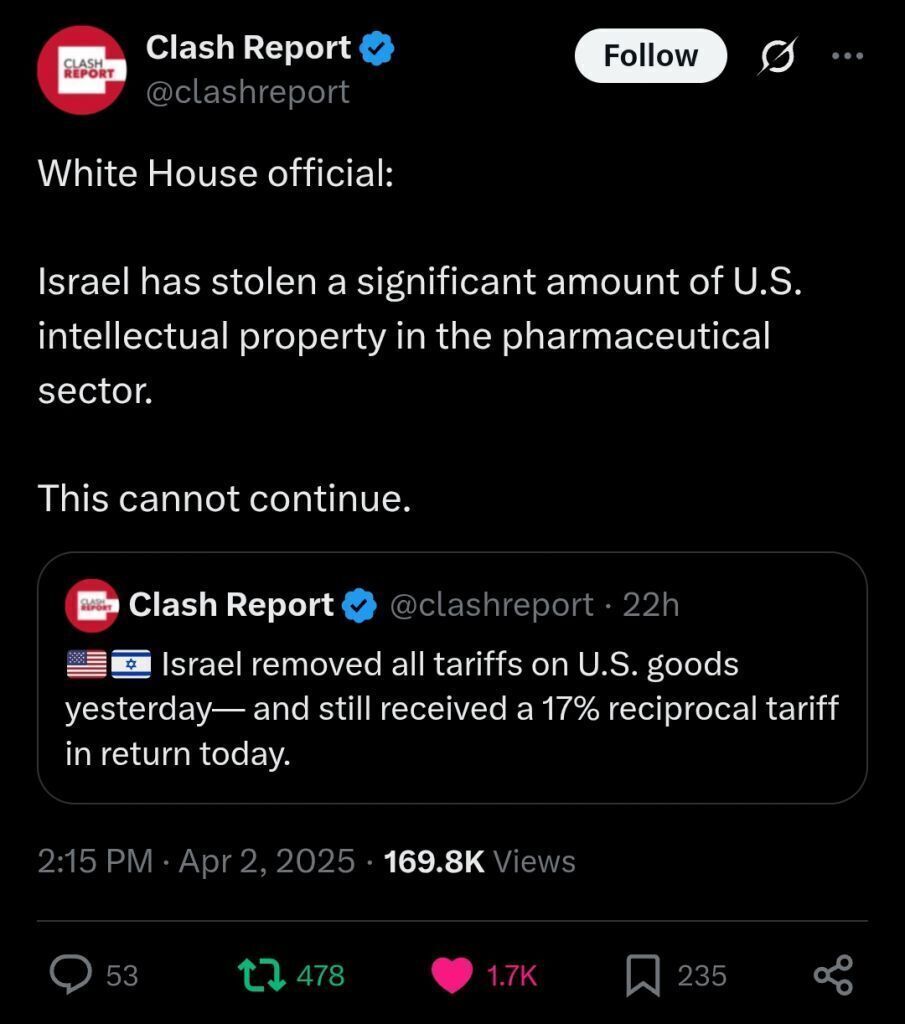Open the post's three-dot overflow menu

click(x=846, y=56)
